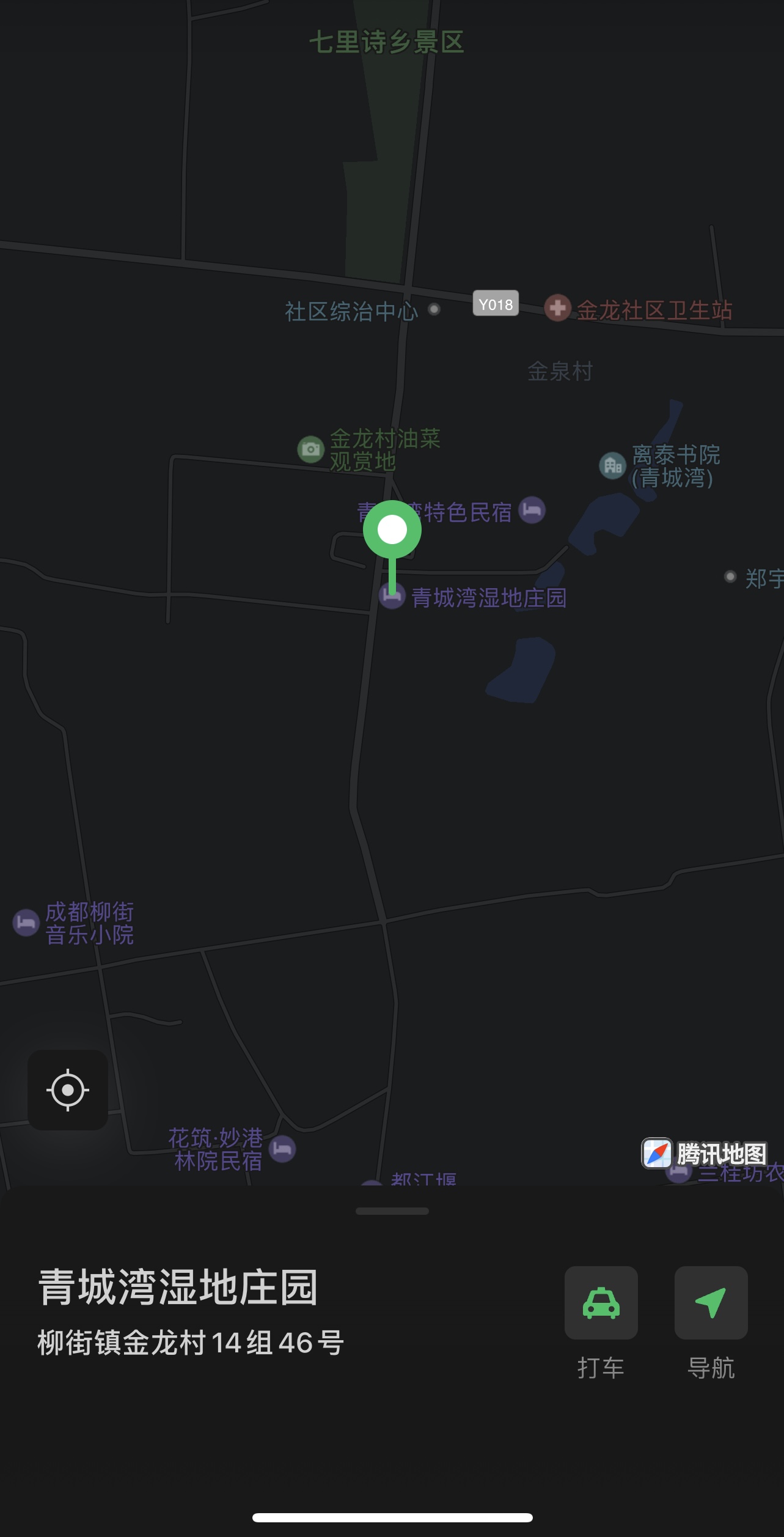The height and width of the screenshot is (1537, 784).
Task: Select the 社区综治中心 map point
Action: (434, 309)
